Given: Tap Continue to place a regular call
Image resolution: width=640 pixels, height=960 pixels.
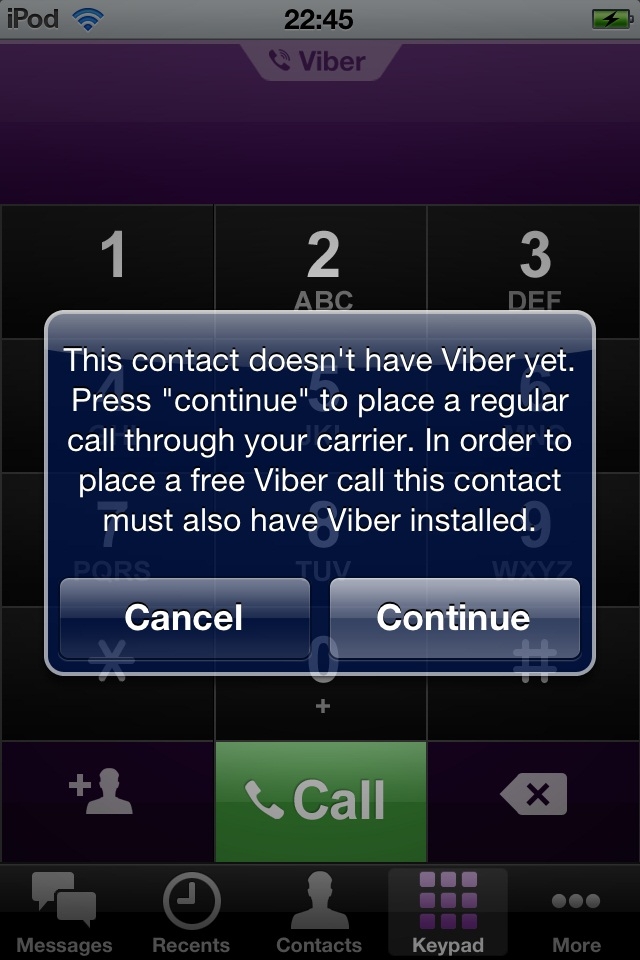Looking at the screenshot, I should (454, 618).
